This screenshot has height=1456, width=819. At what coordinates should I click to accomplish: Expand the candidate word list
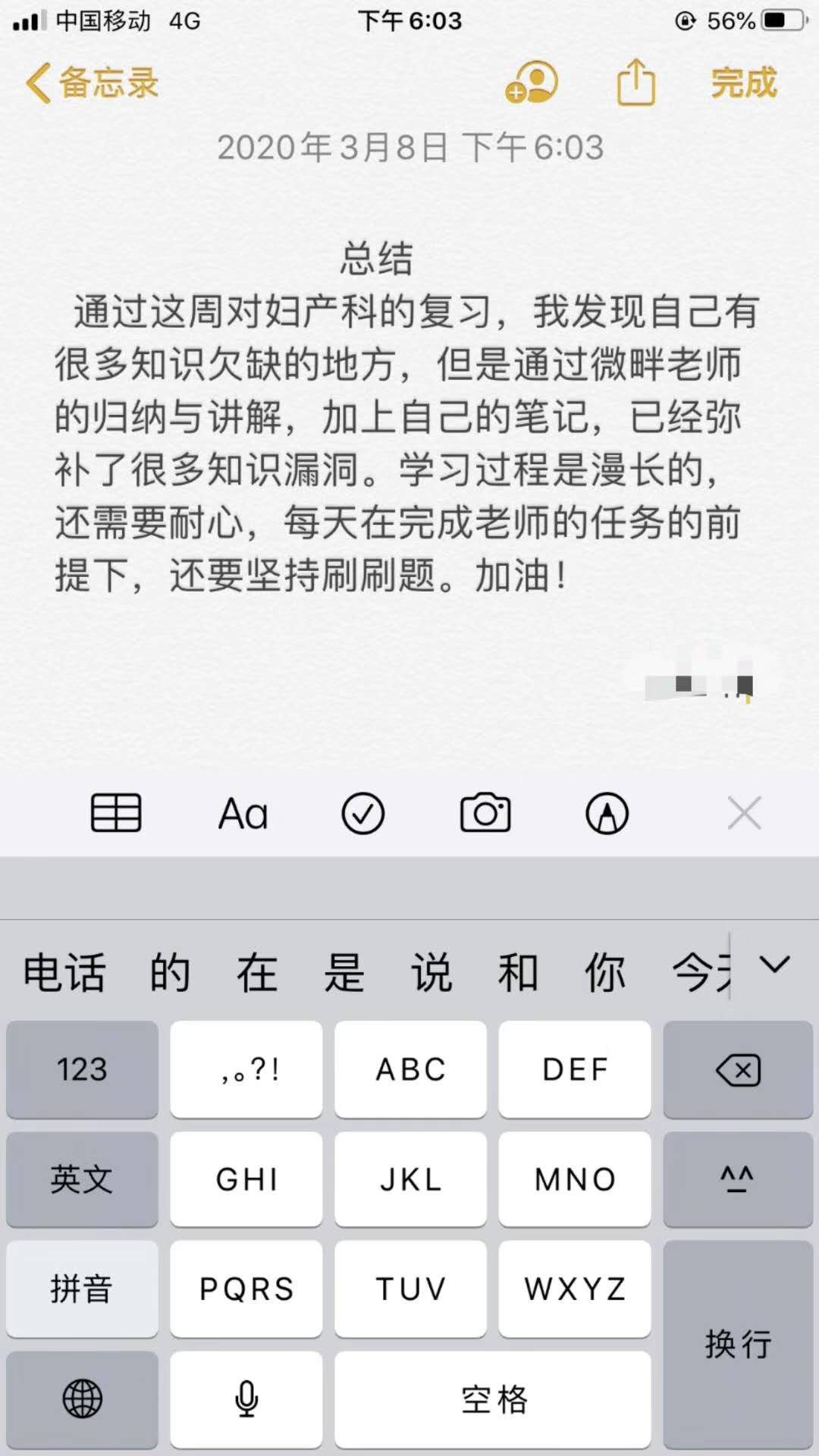pyautogui.click(x=774, y=965)
